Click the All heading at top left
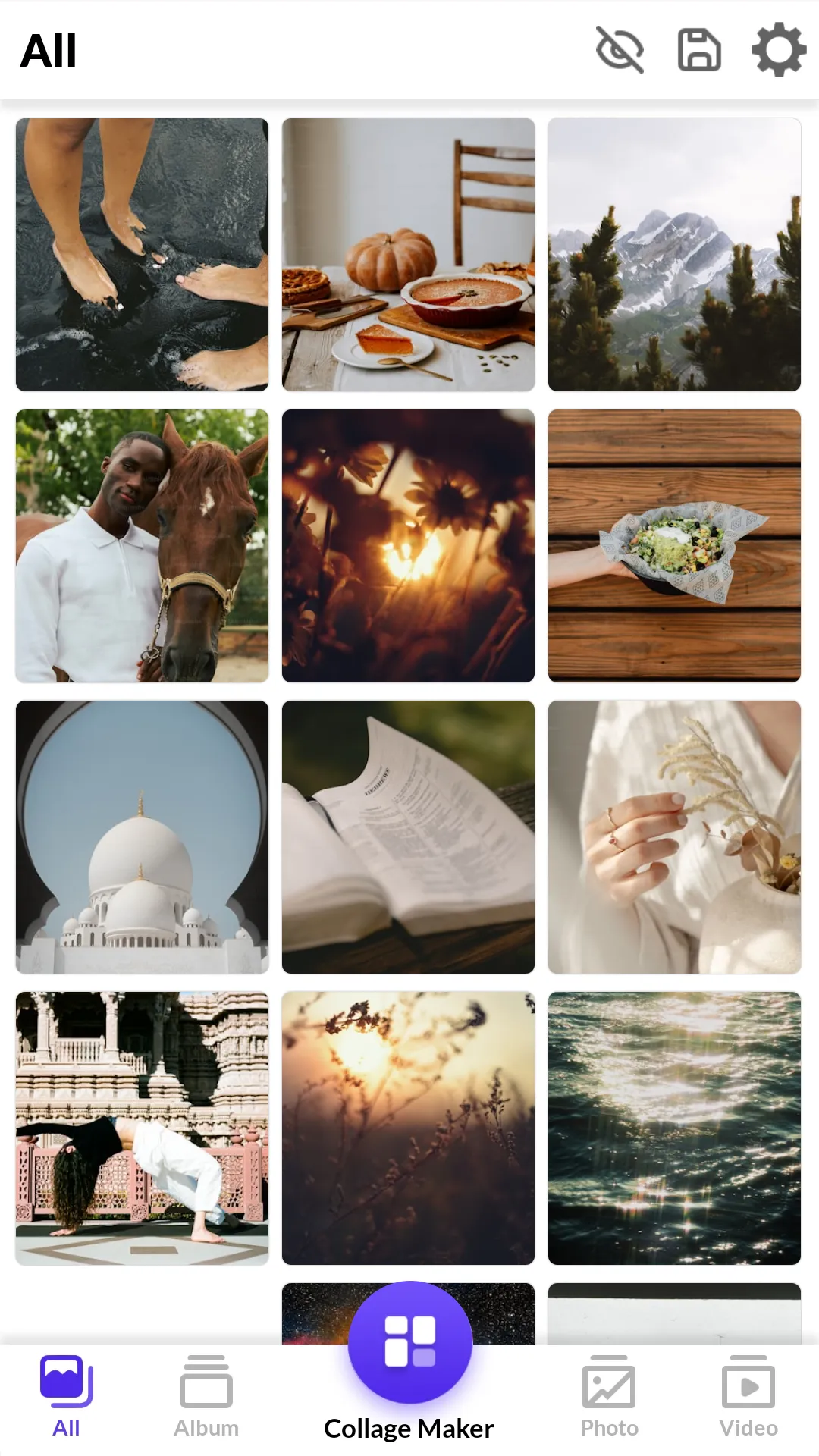This screenshot has width=819, height=1456. point(49,50)
